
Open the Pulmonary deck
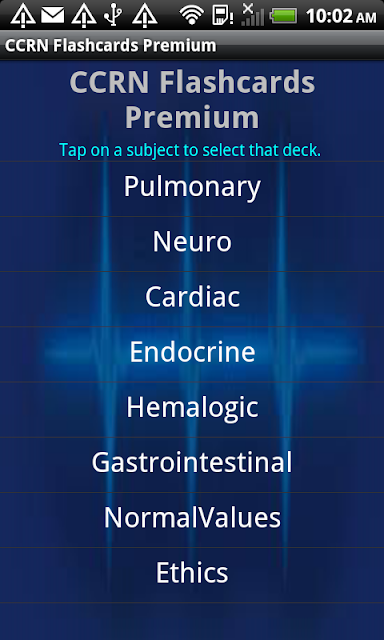coord(192,189)
